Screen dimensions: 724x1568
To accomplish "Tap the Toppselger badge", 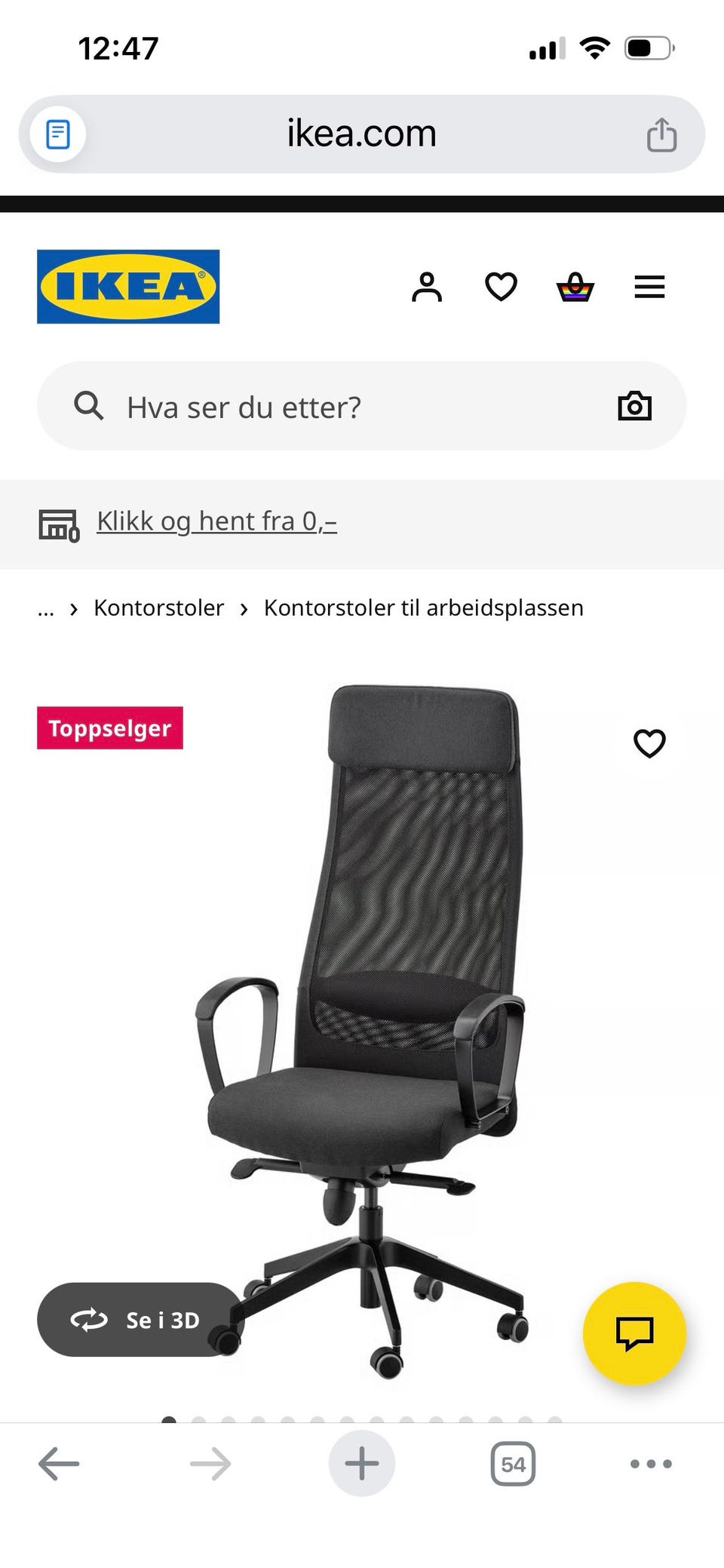I will (x=109, y=727).
